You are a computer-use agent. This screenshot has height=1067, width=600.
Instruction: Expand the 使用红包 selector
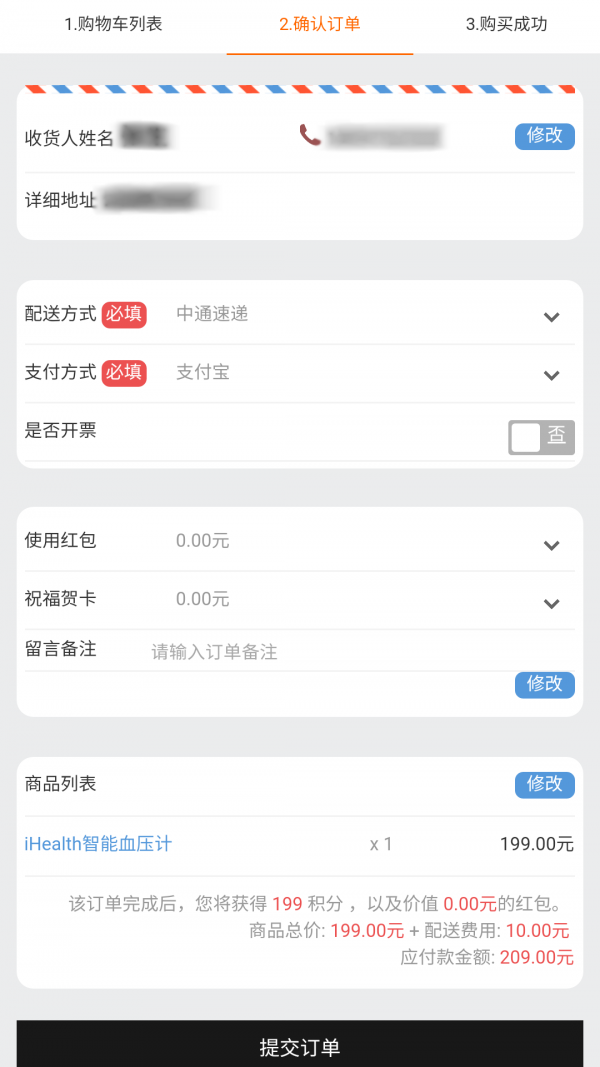click(x=551, y=544)
